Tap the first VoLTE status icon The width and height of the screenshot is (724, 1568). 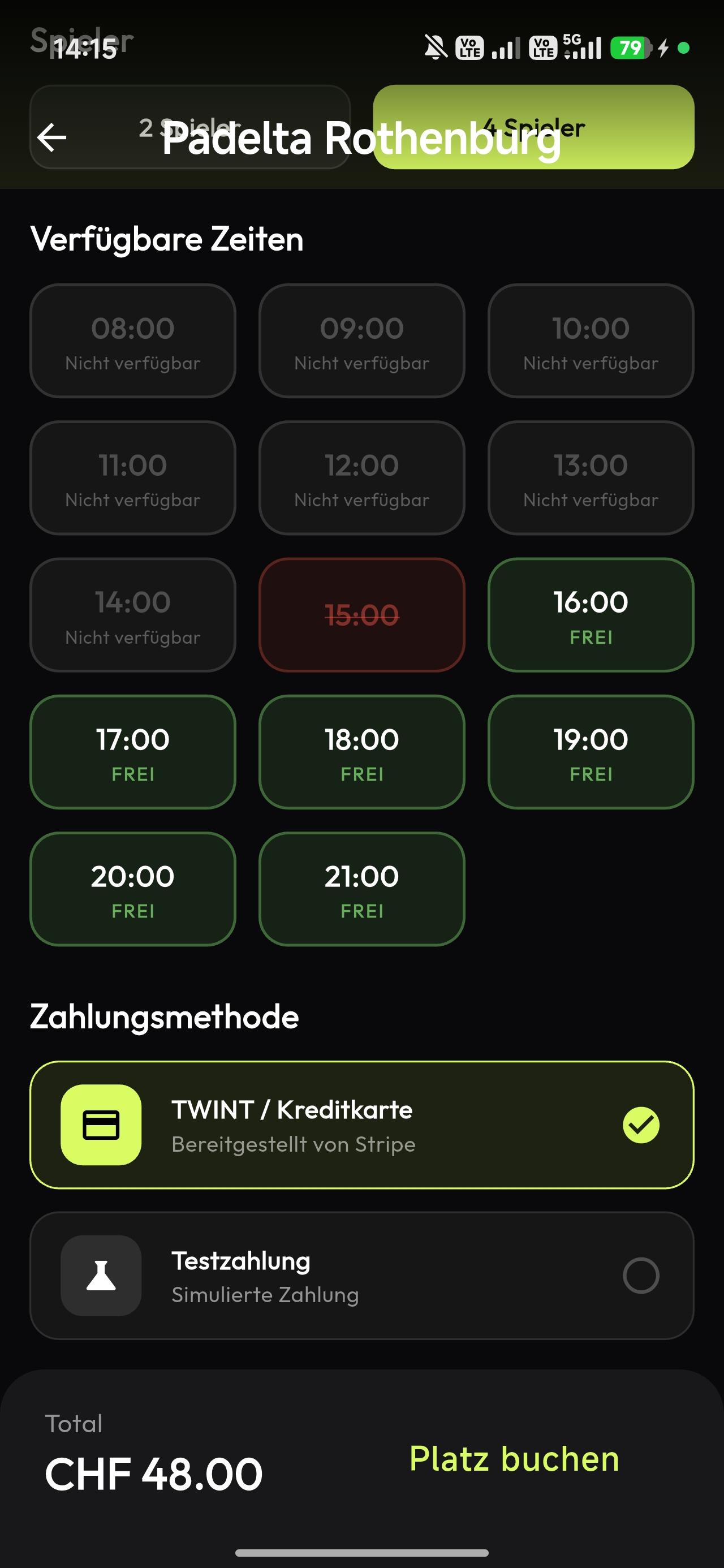[469, 49]
